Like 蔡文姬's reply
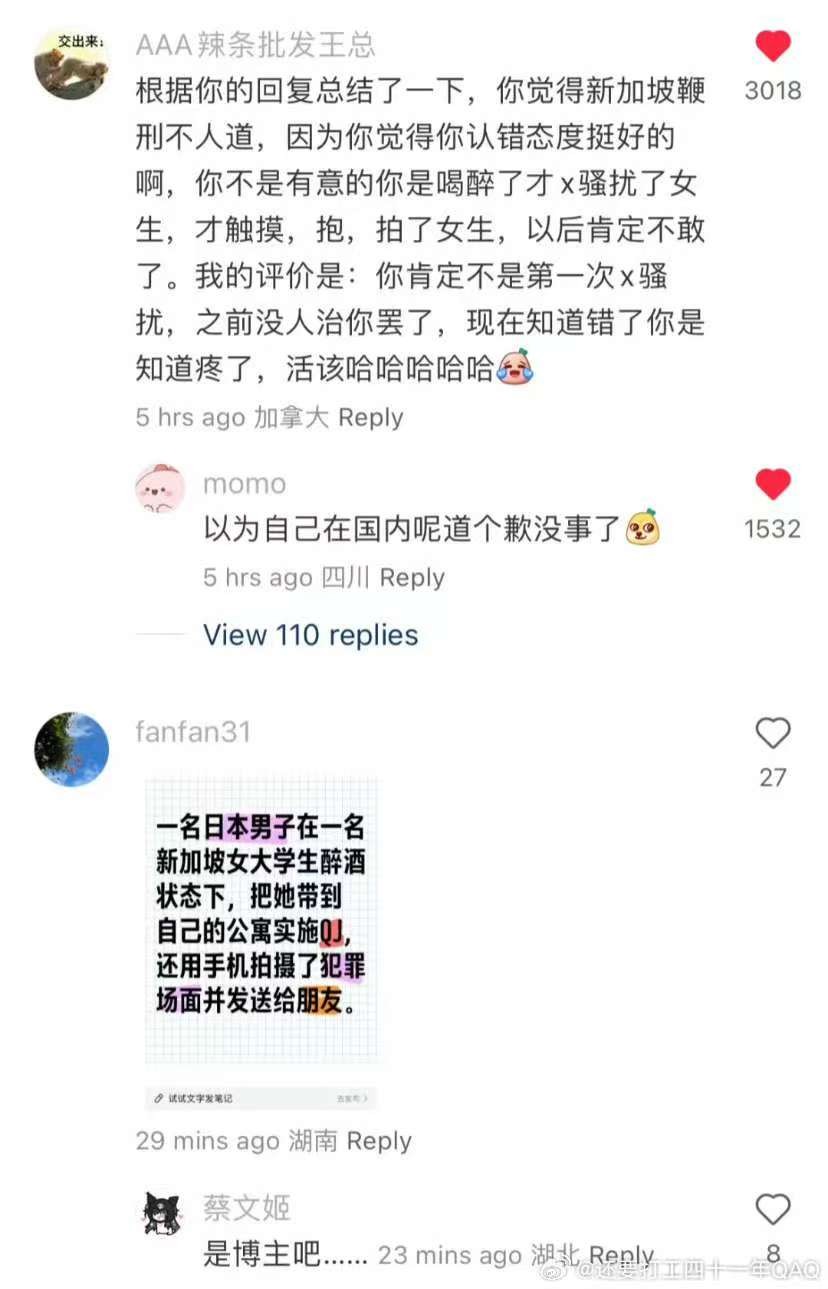The image size is (828, 1289). 772,1210
